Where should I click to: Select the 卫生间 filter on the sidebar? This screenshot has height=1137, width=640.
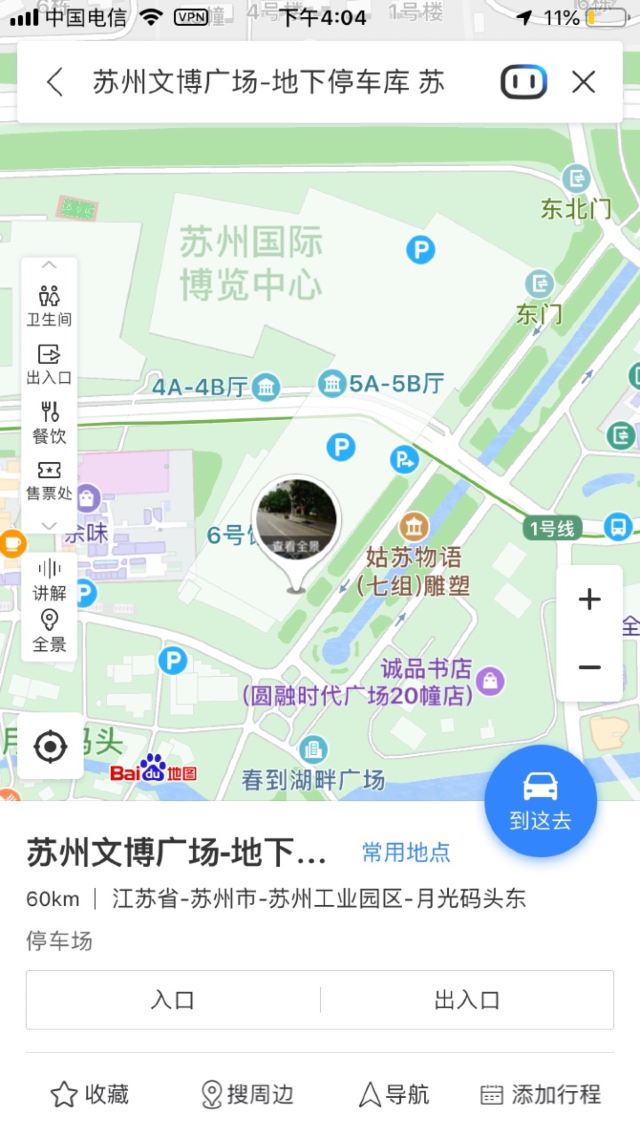(49, 306)
